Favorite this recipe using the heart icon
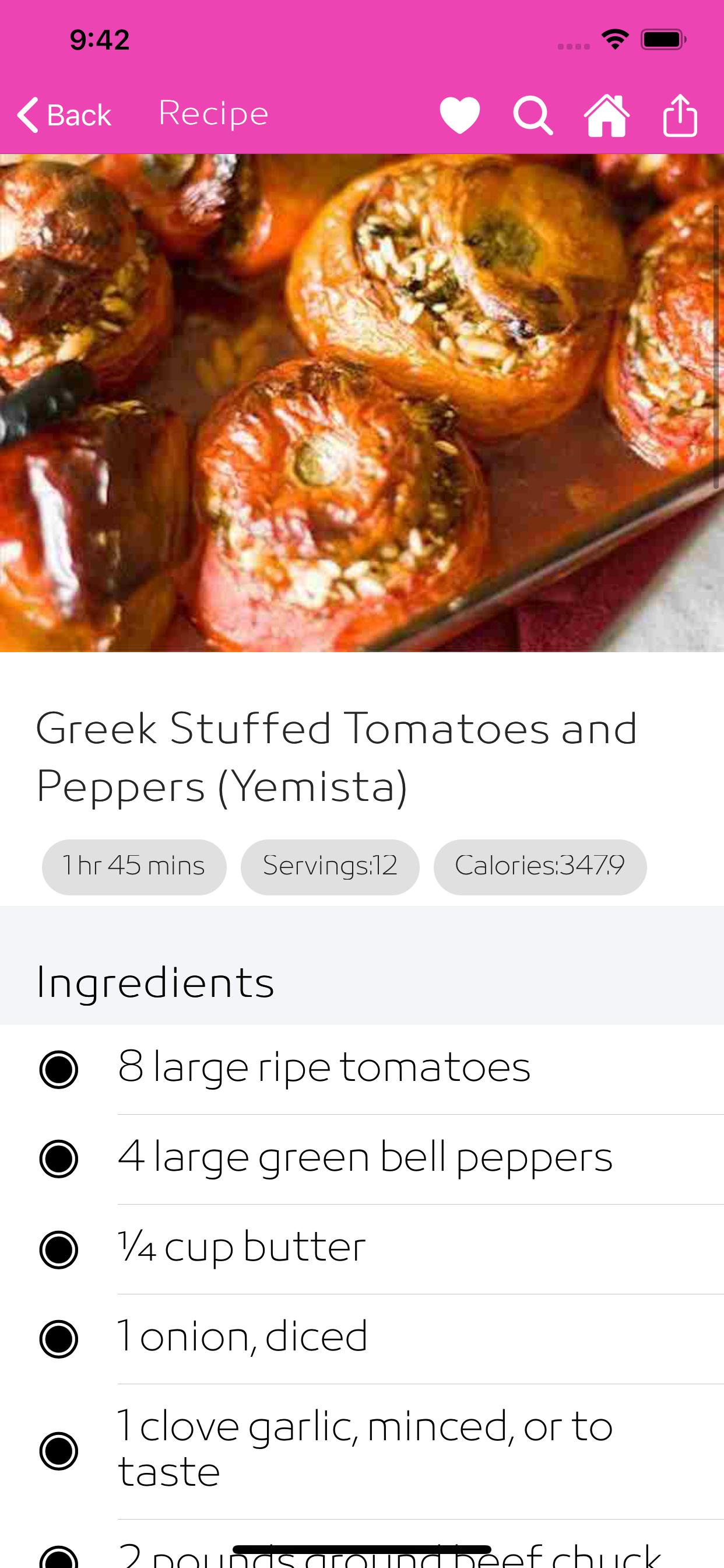 pos(460,114)
